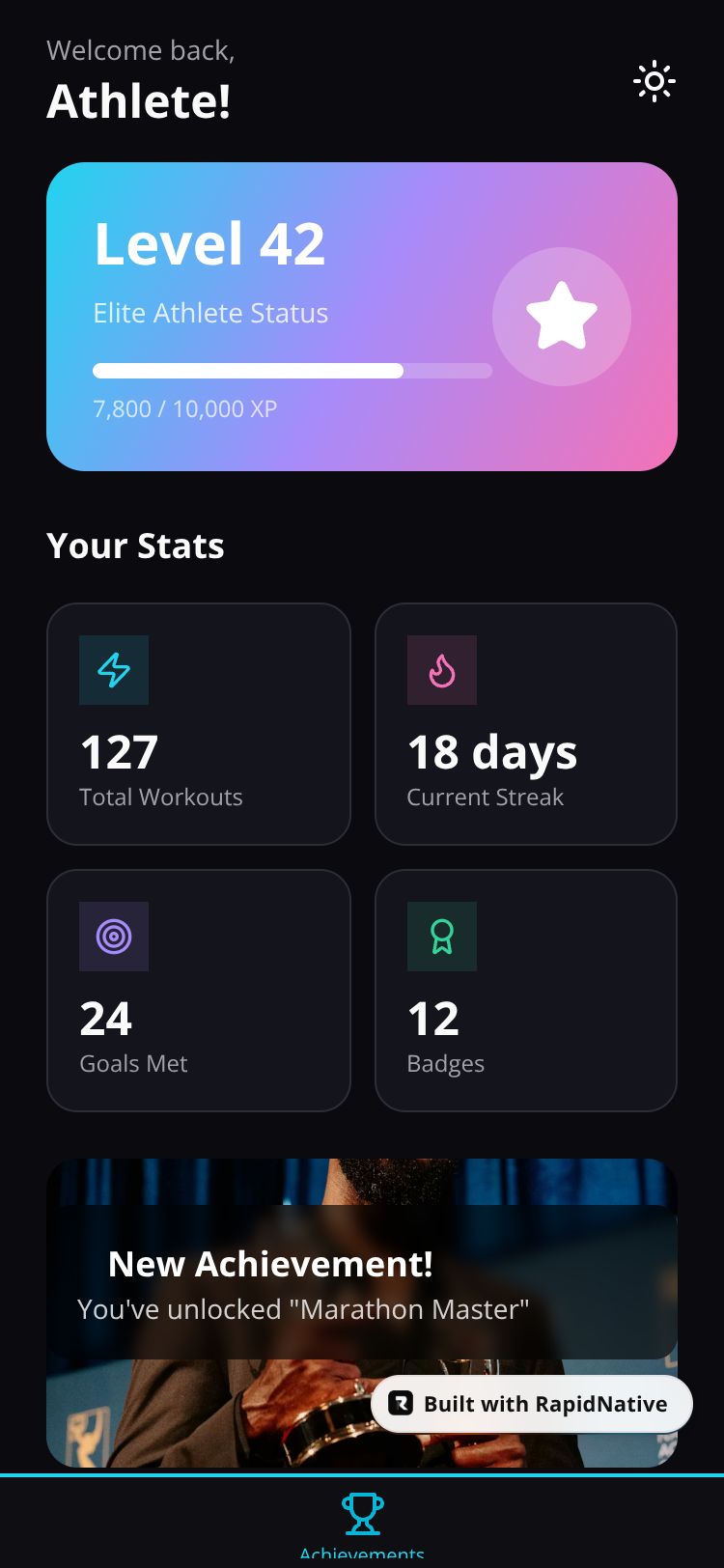
Task: View the Total Workouts stat card
Action: (x=198, y=724)
